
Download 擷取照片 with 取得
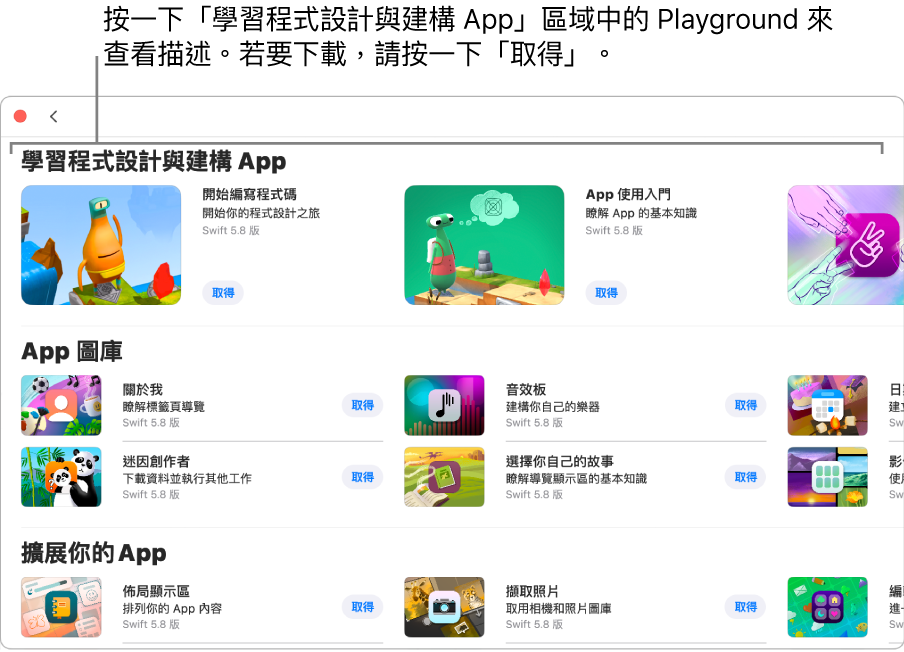(x=746, y=607)
